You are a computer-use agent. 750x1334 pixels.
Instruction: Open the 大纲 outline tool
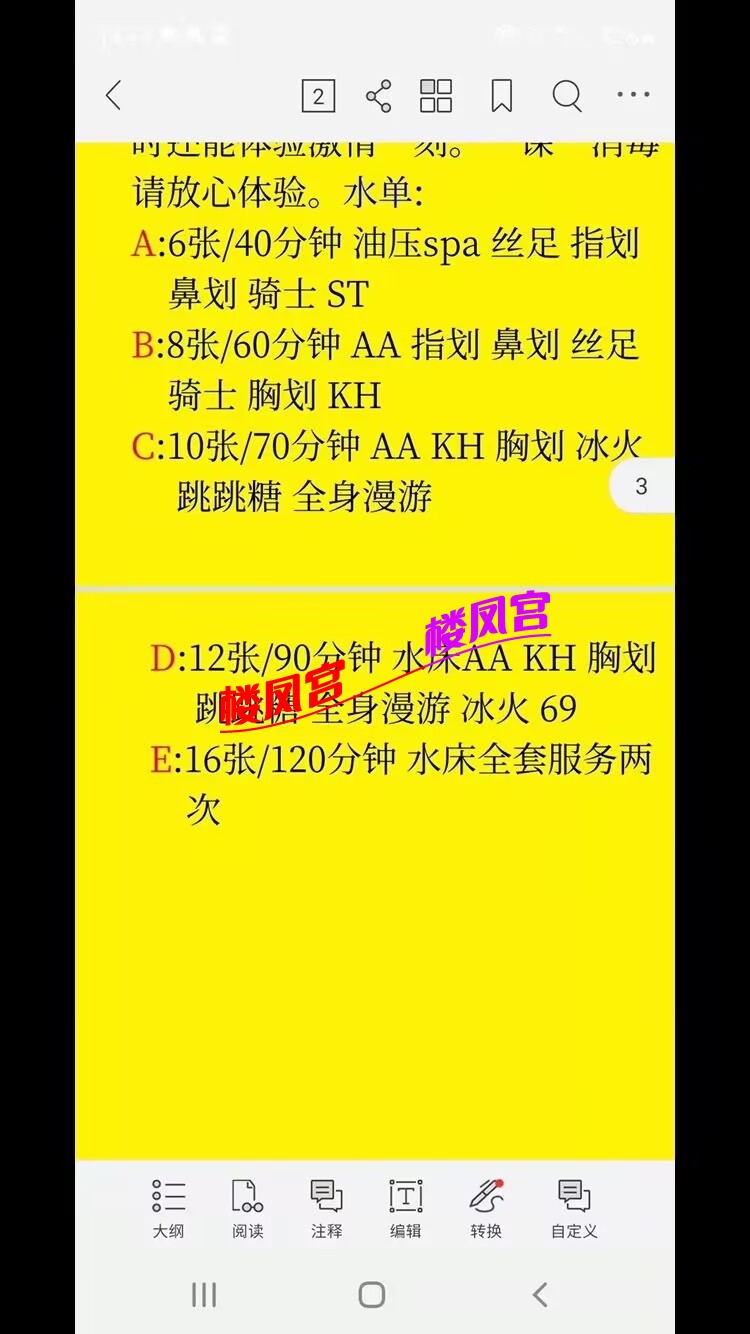[x=168, y=1208]
